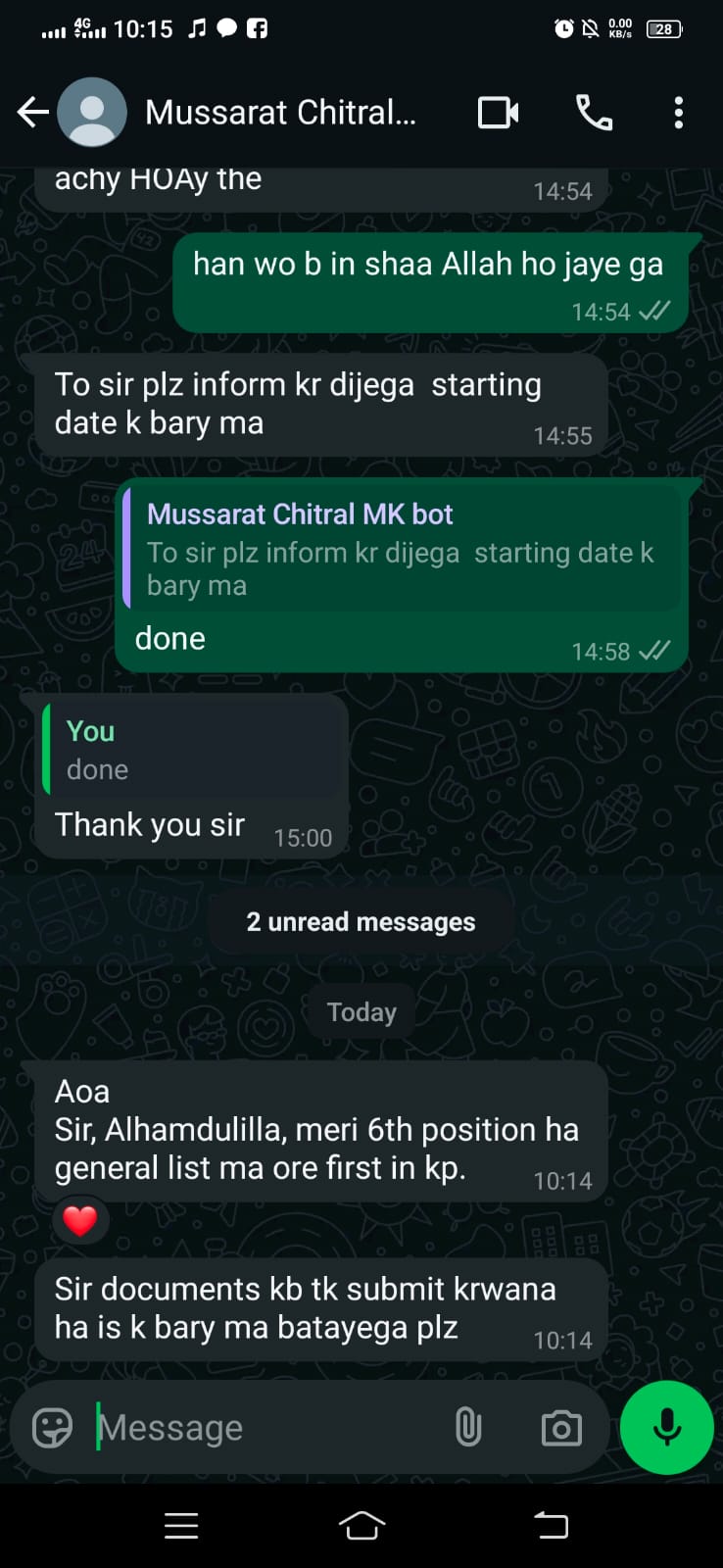Image resolution: width=723 pixels, height=1568 pixels.
Task: Open Mussarat Chitral contact info
Action: (x=281, y=113)
